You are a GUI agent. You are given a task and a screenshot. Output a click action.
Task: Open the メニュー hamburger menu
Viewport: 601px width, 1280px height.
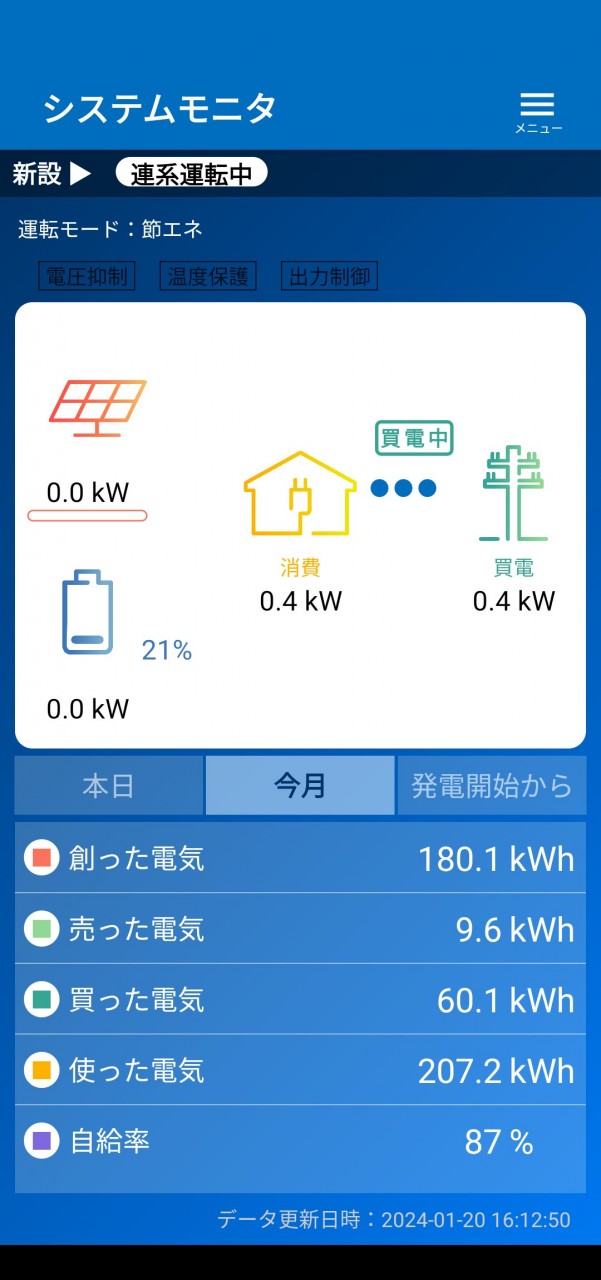537,110
